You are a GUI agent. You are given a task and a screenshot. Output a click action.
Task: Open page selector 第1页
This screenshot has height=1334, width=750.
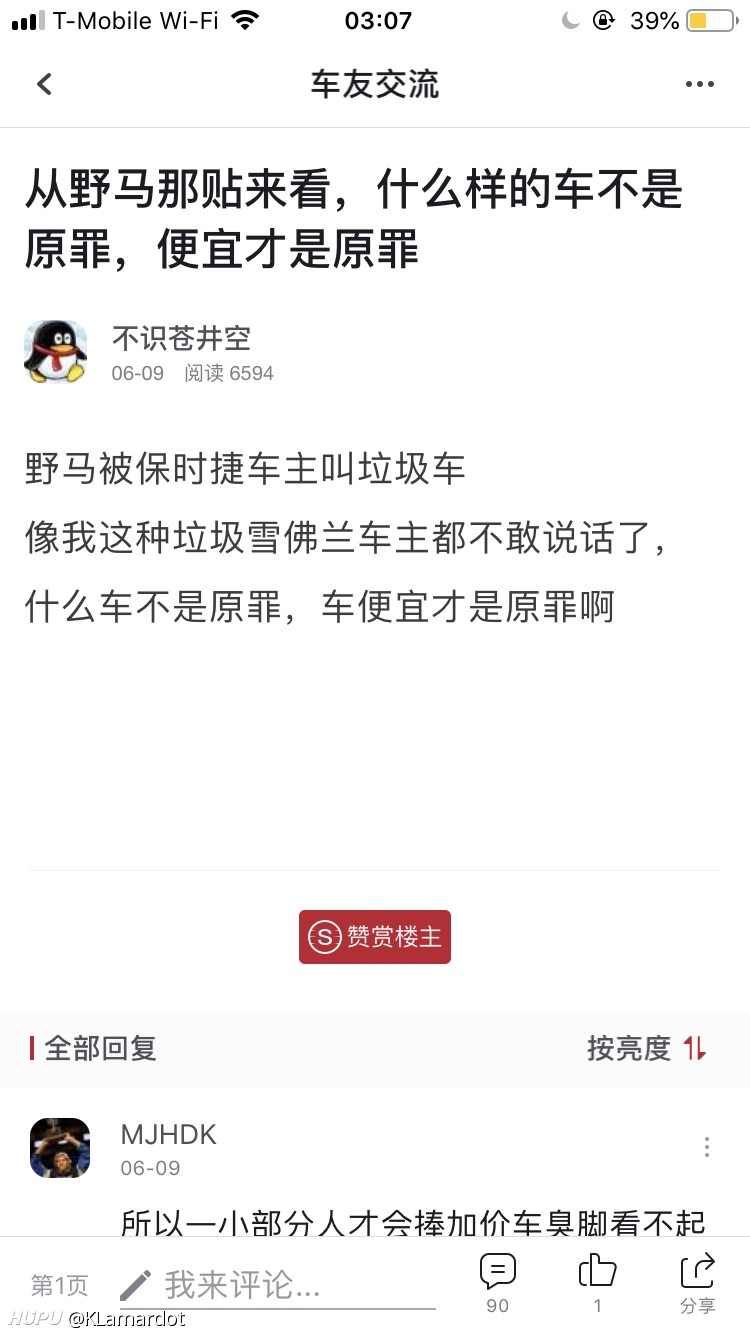pyautogui.click(x=59, y=1286)
